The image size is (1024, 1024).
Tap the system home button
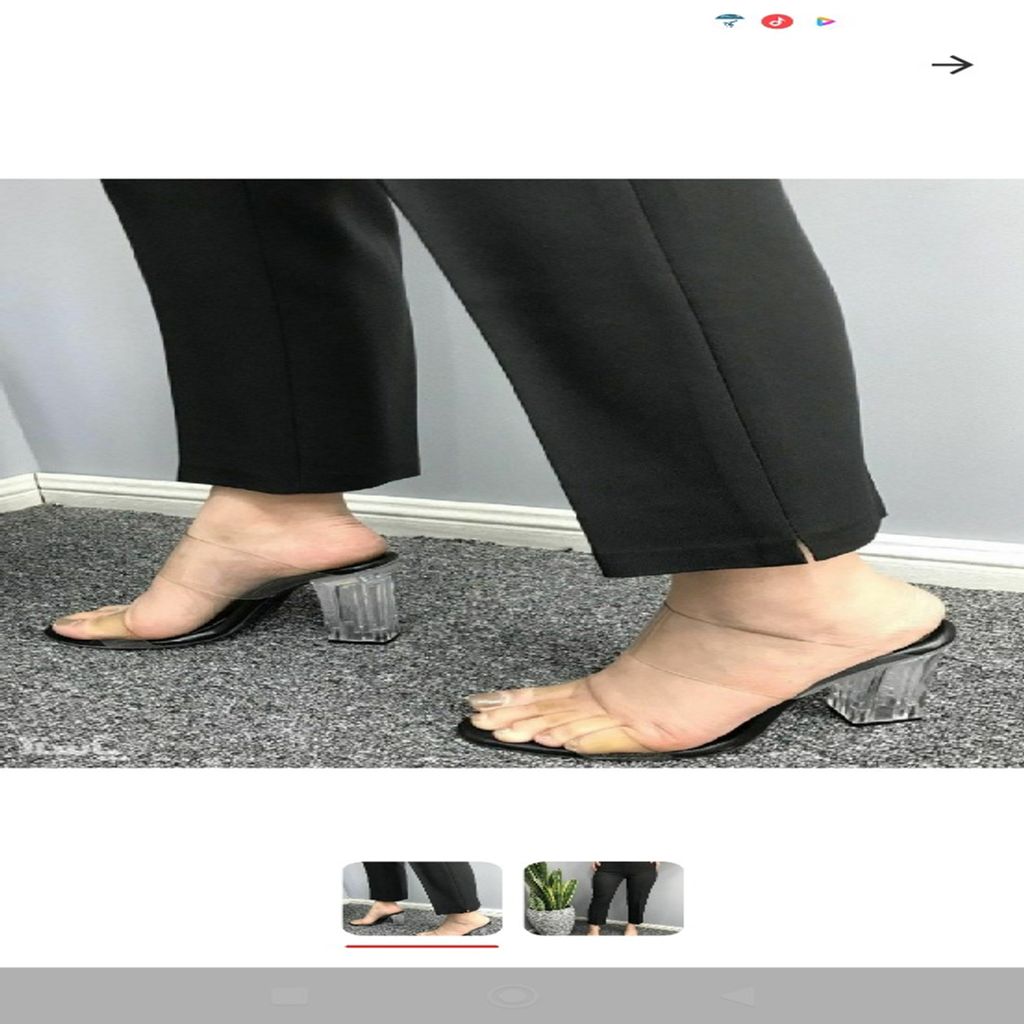[512, 996]
